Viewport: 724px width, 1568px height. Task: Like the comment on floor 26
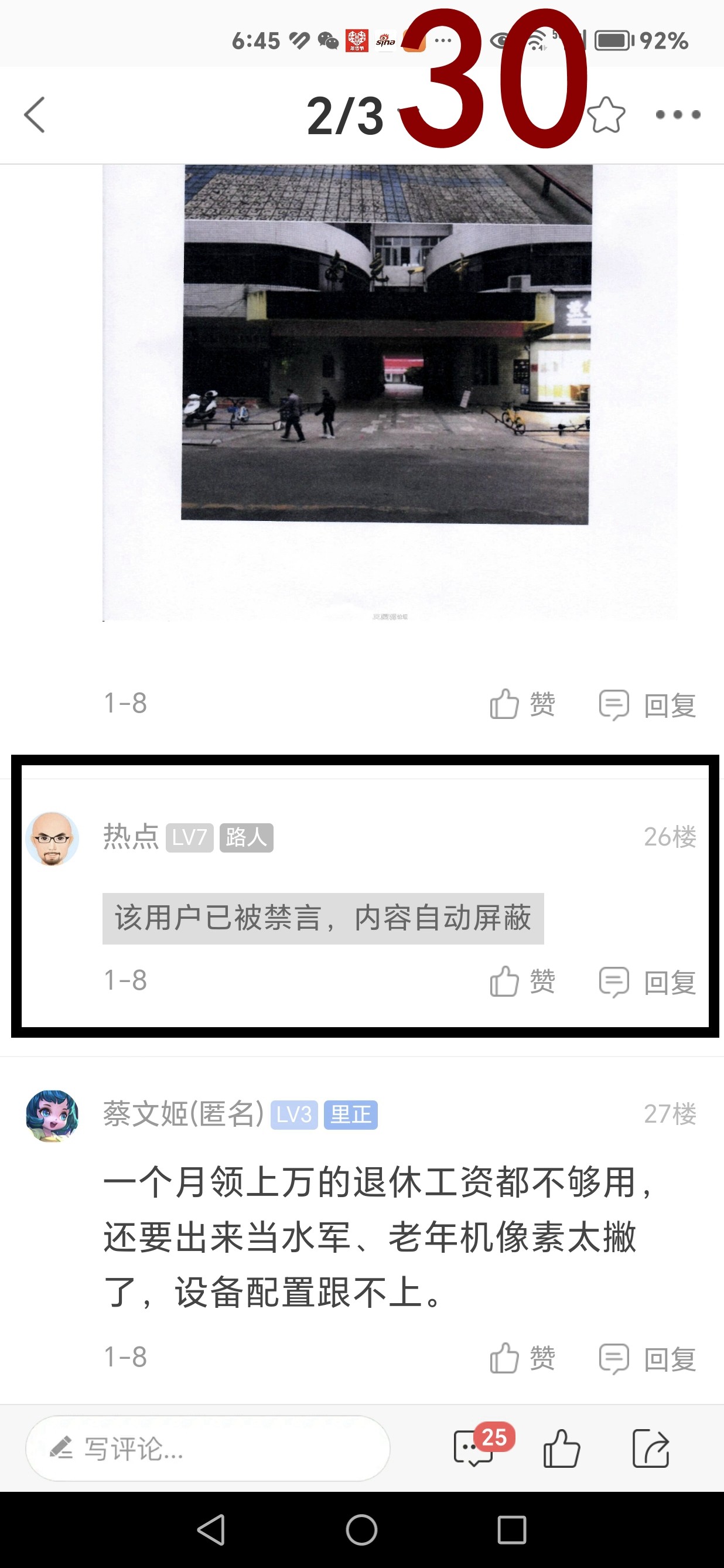(x=522, y=981)
